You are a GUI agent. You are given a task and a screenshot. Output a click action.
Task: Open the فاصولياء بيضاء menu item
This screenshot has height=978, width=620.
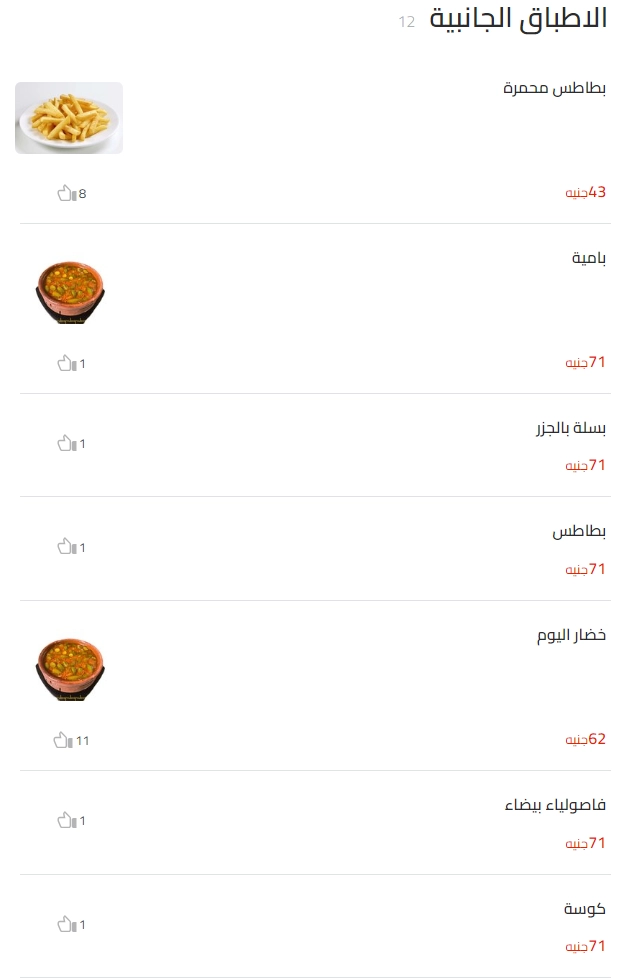(x=555, y=806)
